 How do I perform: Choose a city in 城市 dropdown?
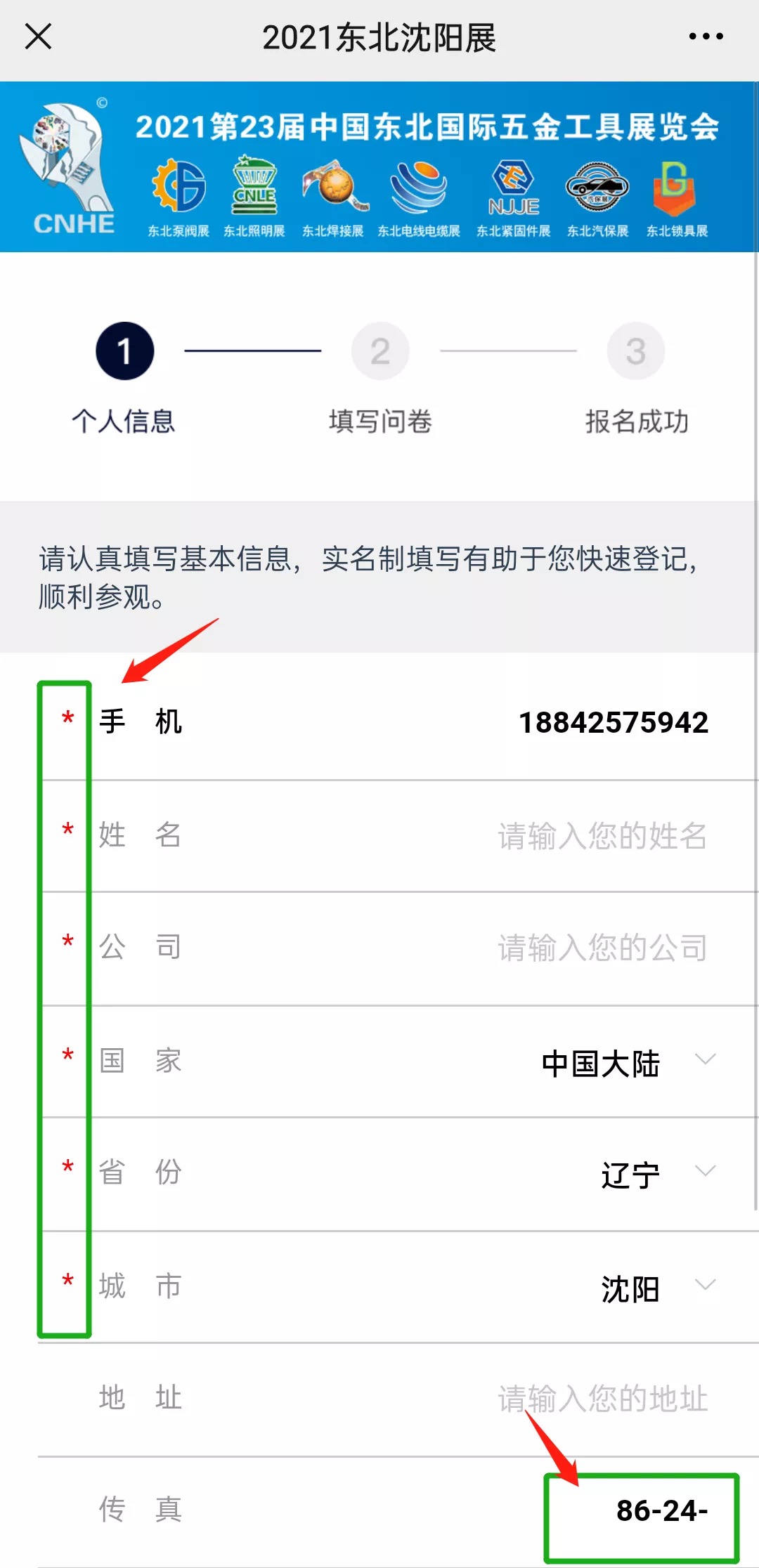click(398, 1287)
